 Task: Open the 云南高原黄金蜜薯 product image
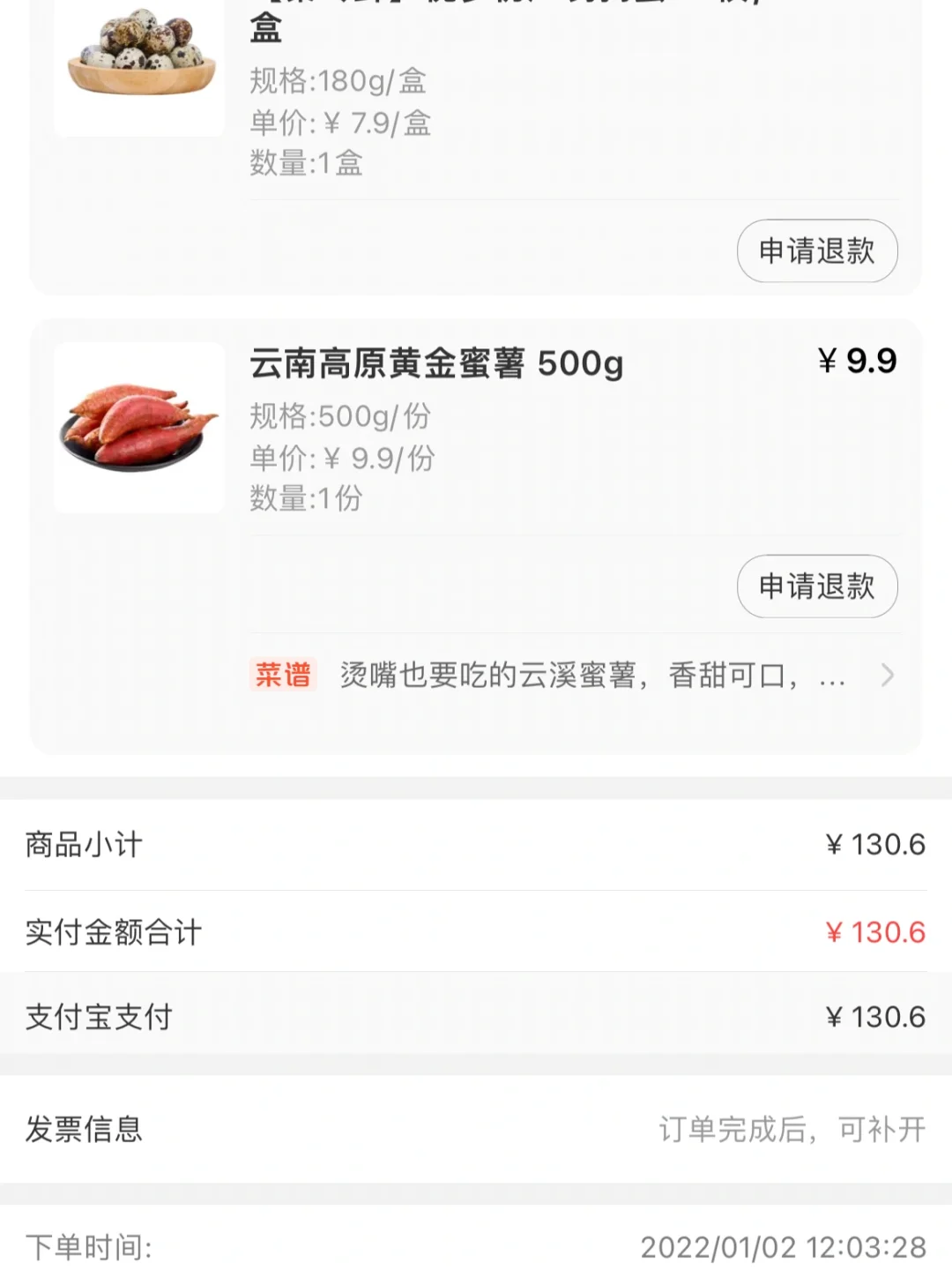139,428
